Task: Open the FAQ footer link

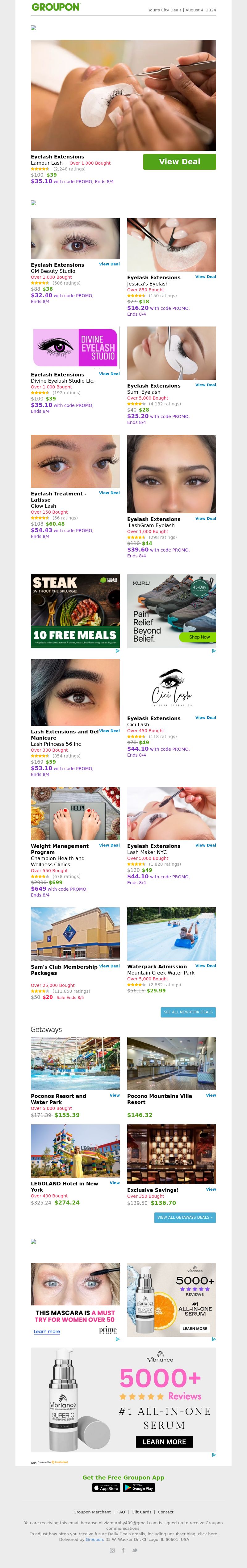Action: tap(121, 1511)
